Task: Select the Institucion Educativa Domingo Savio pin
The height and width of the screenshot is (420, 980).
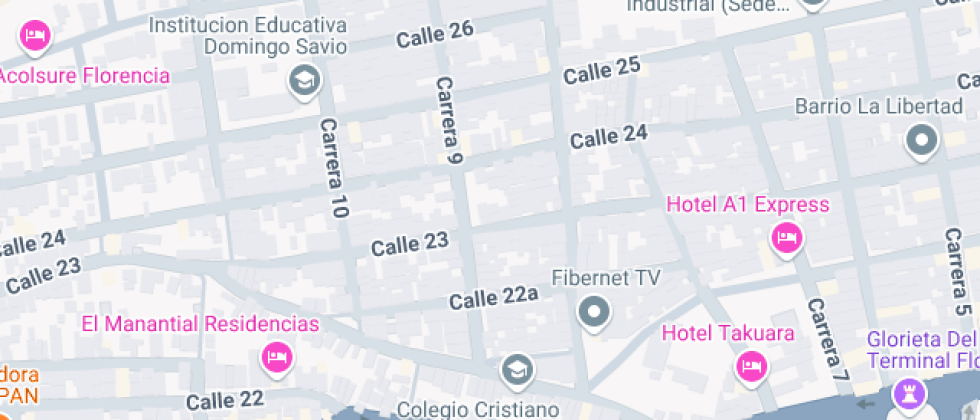Action: [x=304, y=79]
